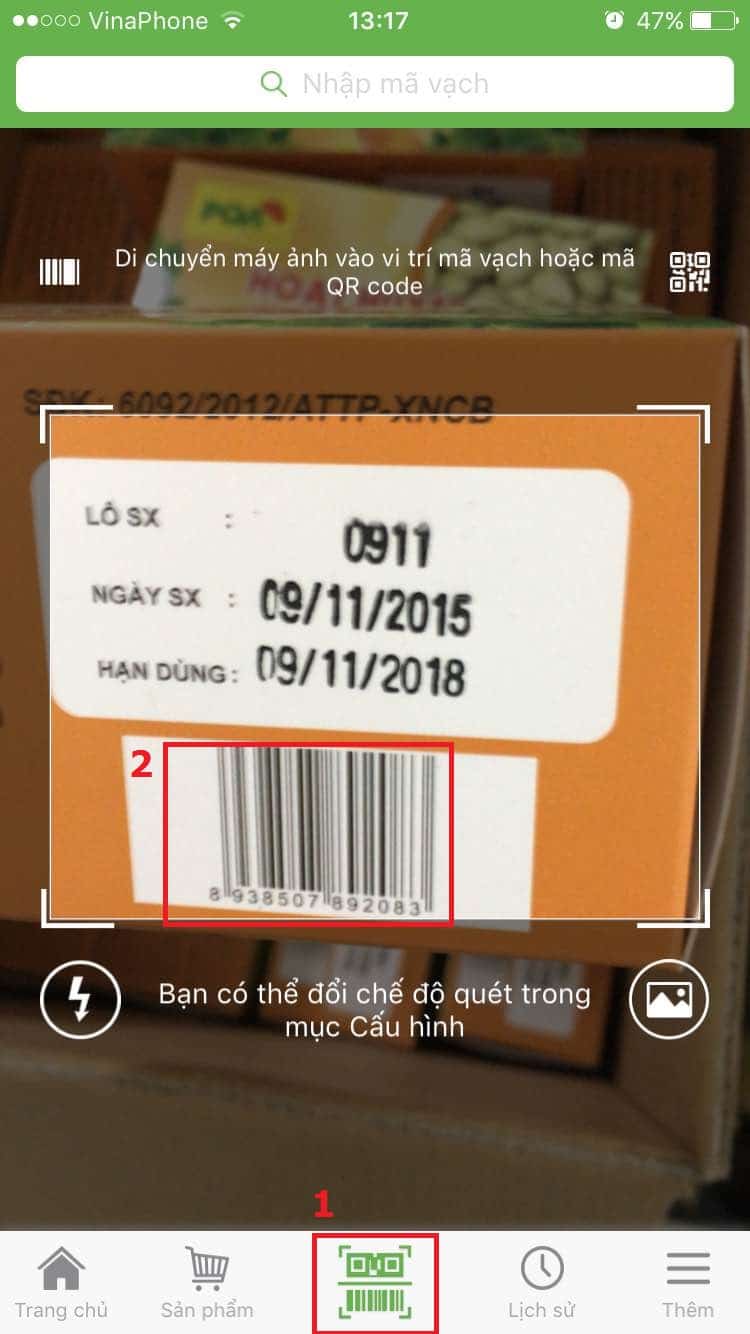This screenshot has width=750, height=1334.
Task: Switch to the Lịch sử tab
Action: click(x=541, y=1283)
